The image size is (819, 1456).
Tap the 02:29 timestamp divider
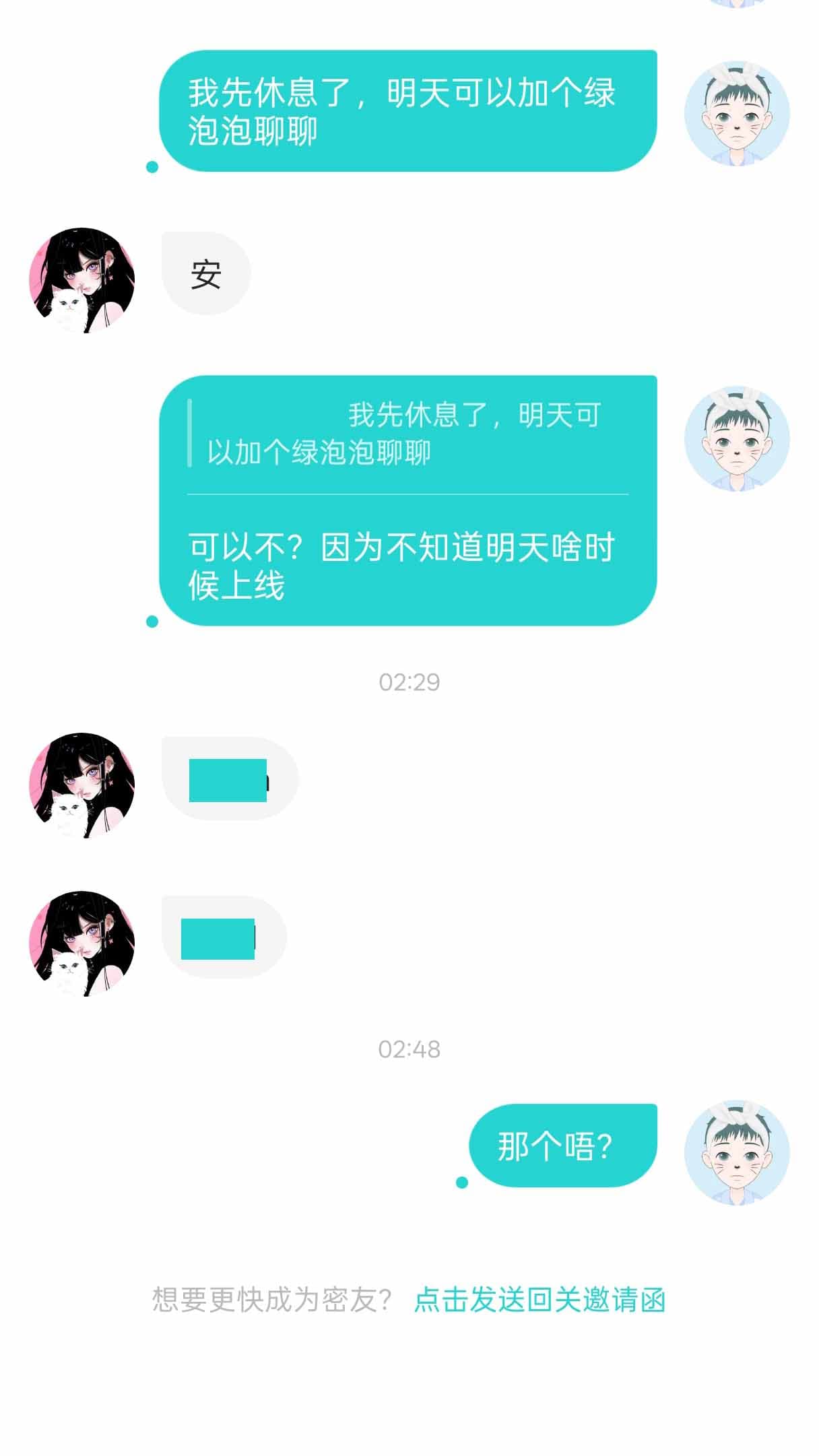(409, 683)
